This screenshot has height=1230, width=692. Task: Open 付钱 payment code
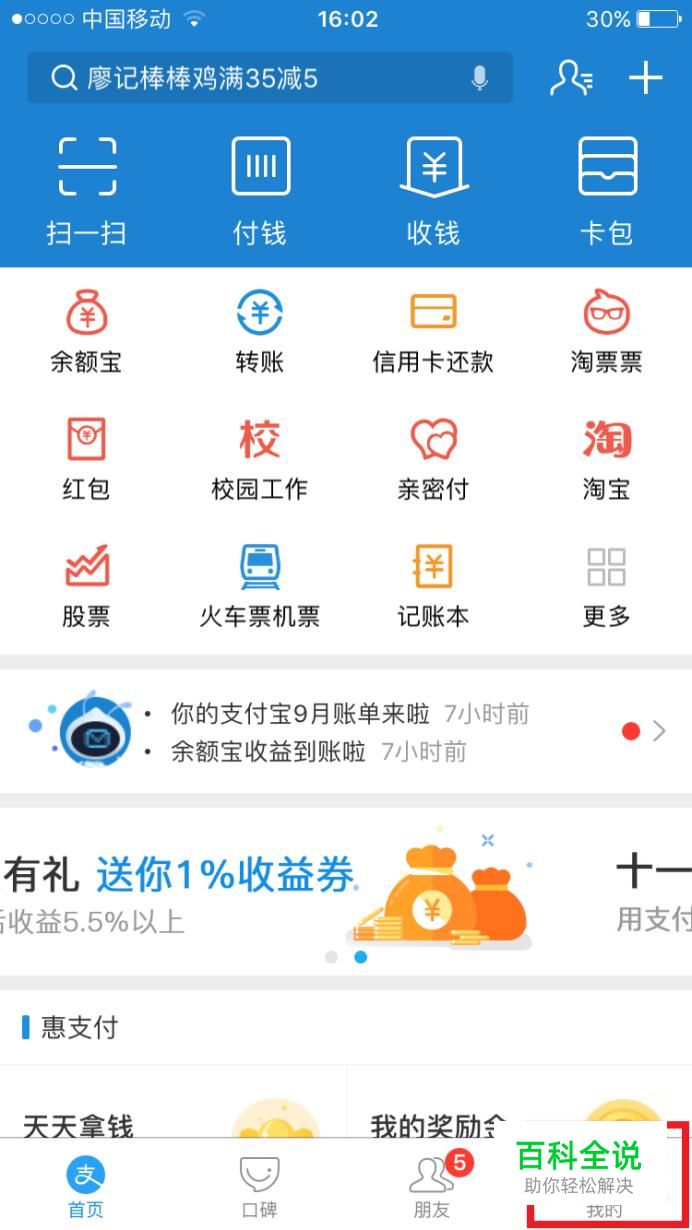coord(260,190)
